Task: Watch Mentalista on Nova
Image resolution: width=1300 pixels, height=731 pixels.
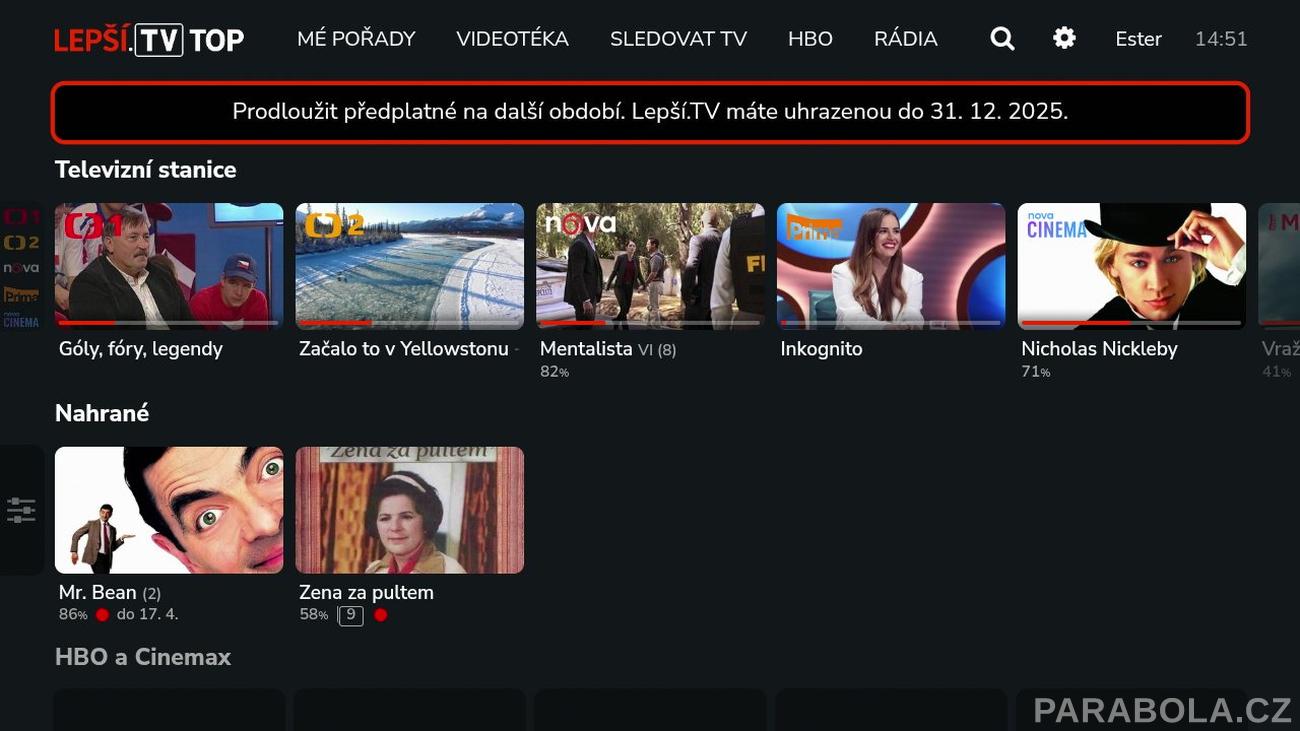Action: [x=650, y=266]
